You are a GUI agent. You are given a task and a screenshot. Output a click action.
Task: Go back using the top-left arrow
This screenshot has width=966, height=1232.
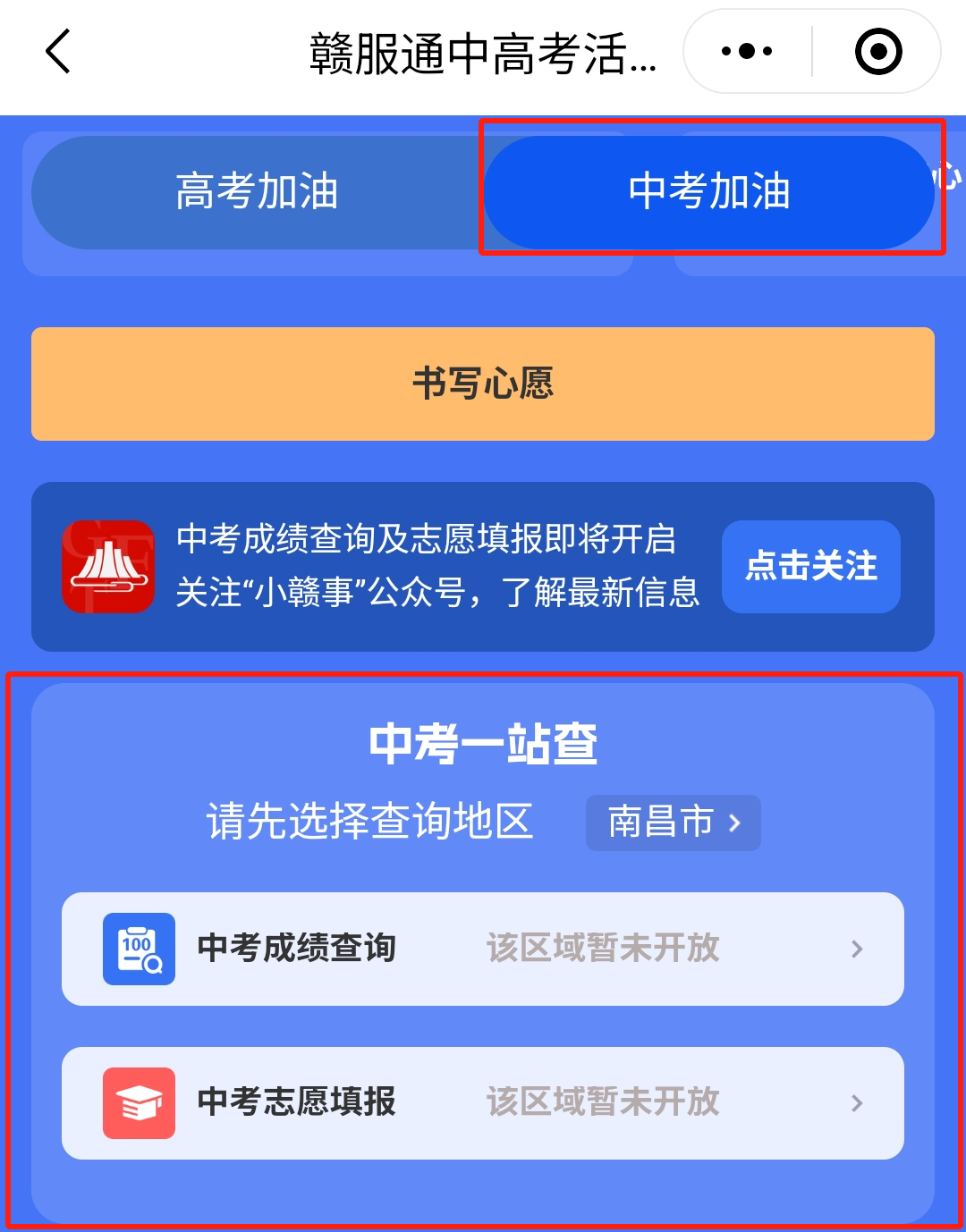(59, 51)
